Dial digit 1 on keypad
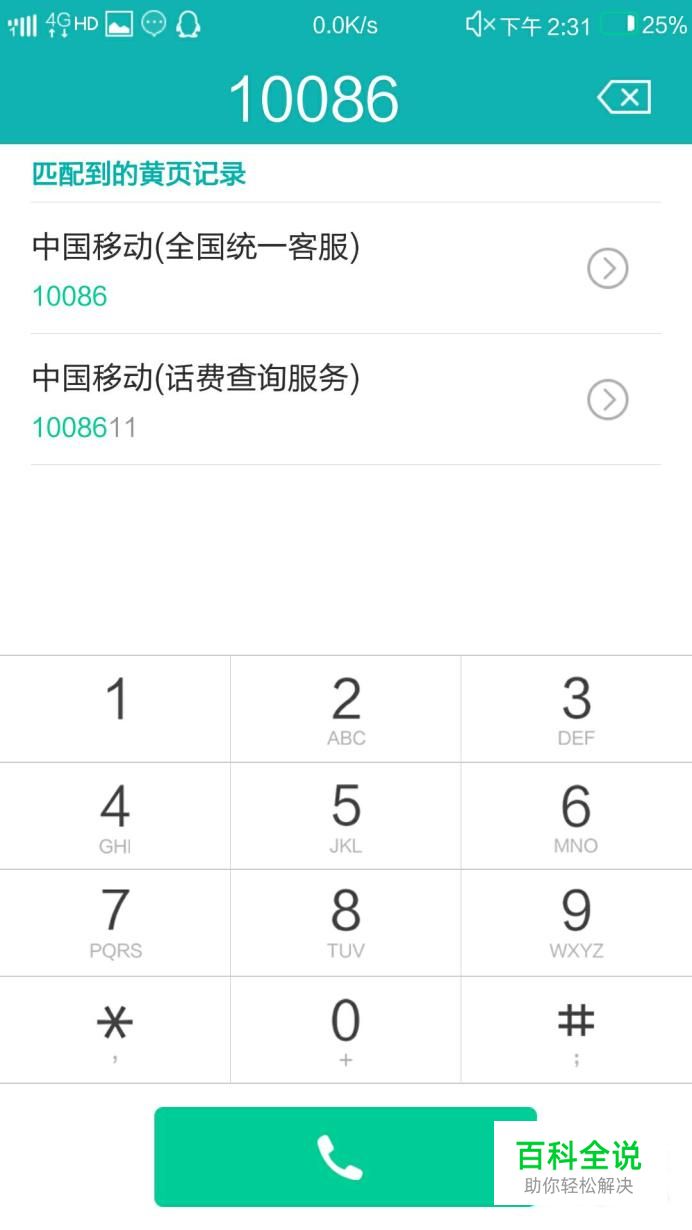692x1230 pixels. [x=116, y=708]
